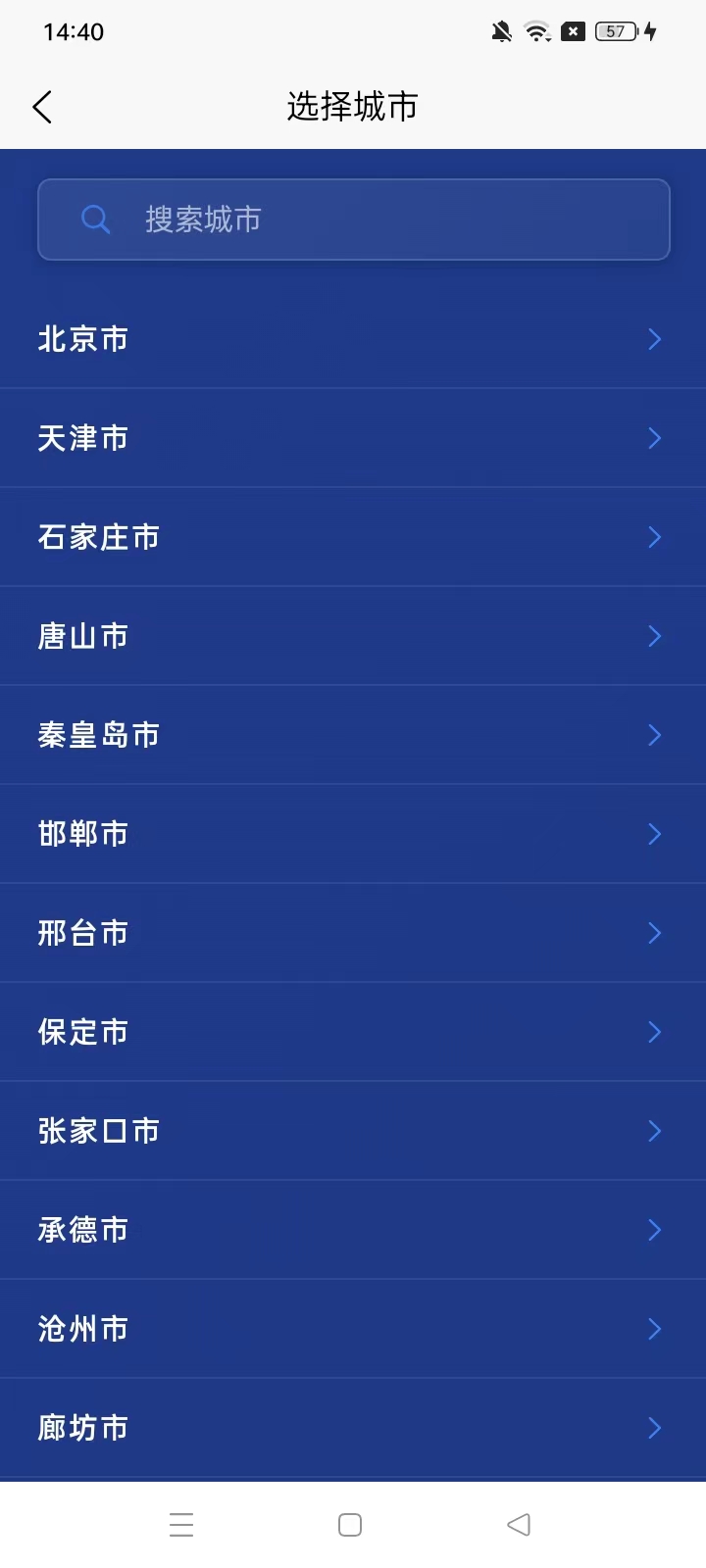This screenshot has height=1568, width=706.
Task: Click the Wi-Fi icon in the status bar
Action: click(535, 30)
